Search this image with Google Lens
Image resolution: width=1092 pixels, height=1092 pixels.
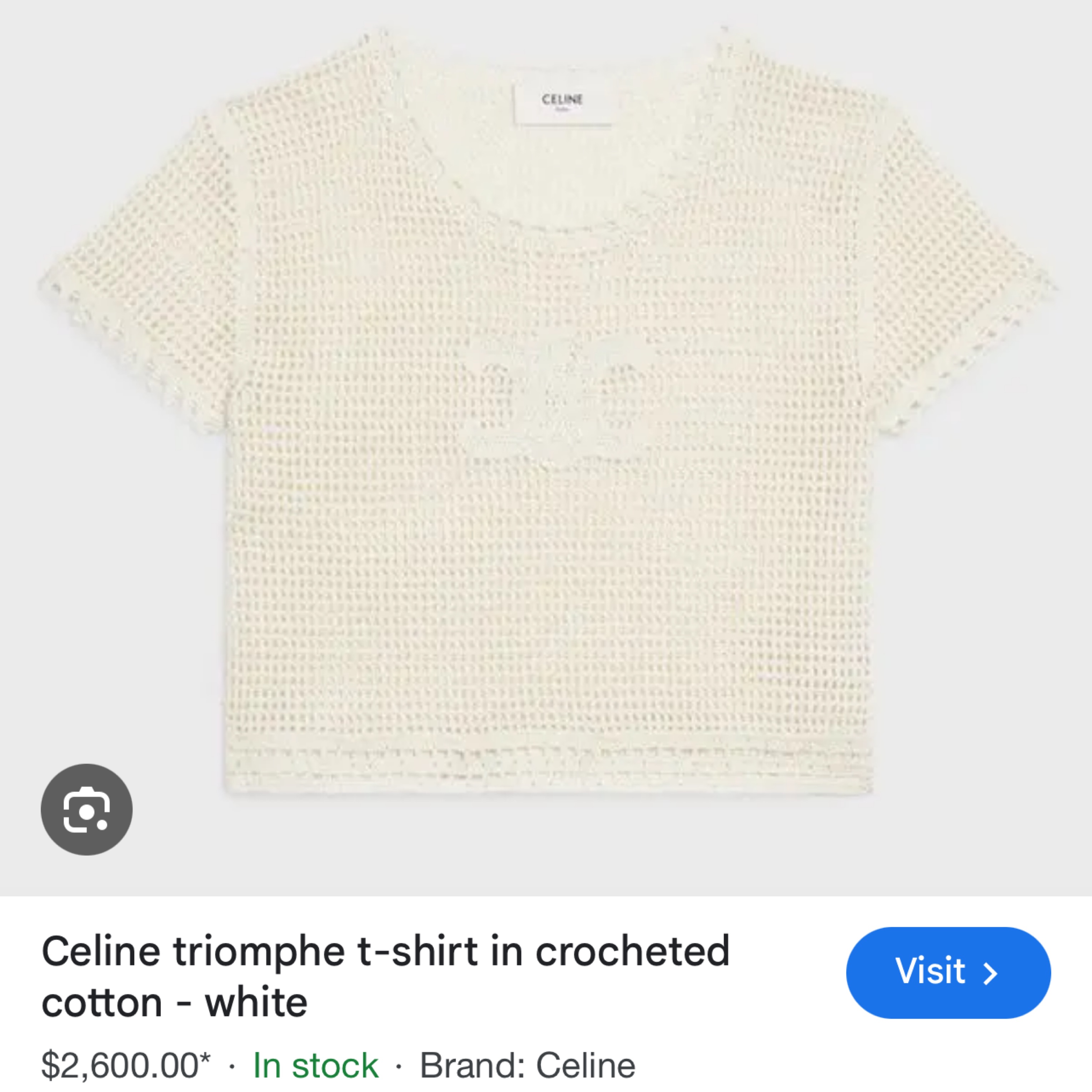(86, 810)
